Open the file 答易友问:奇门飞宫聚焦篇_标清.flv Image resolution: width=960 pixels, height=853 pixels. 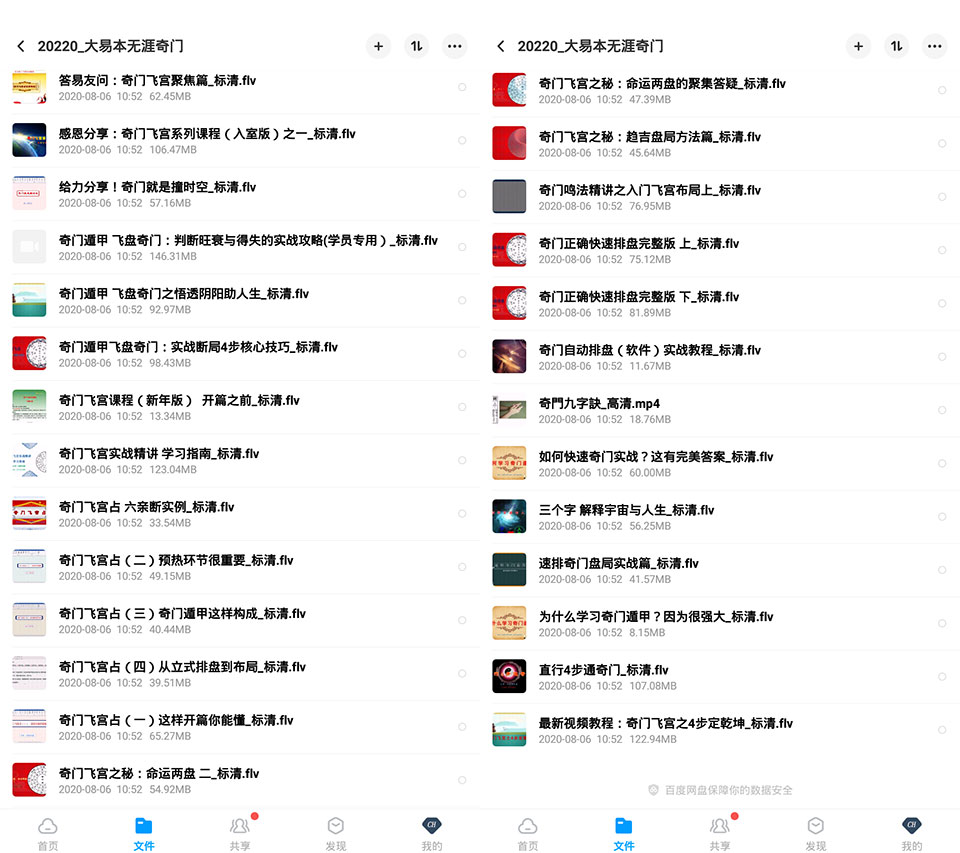245,87
